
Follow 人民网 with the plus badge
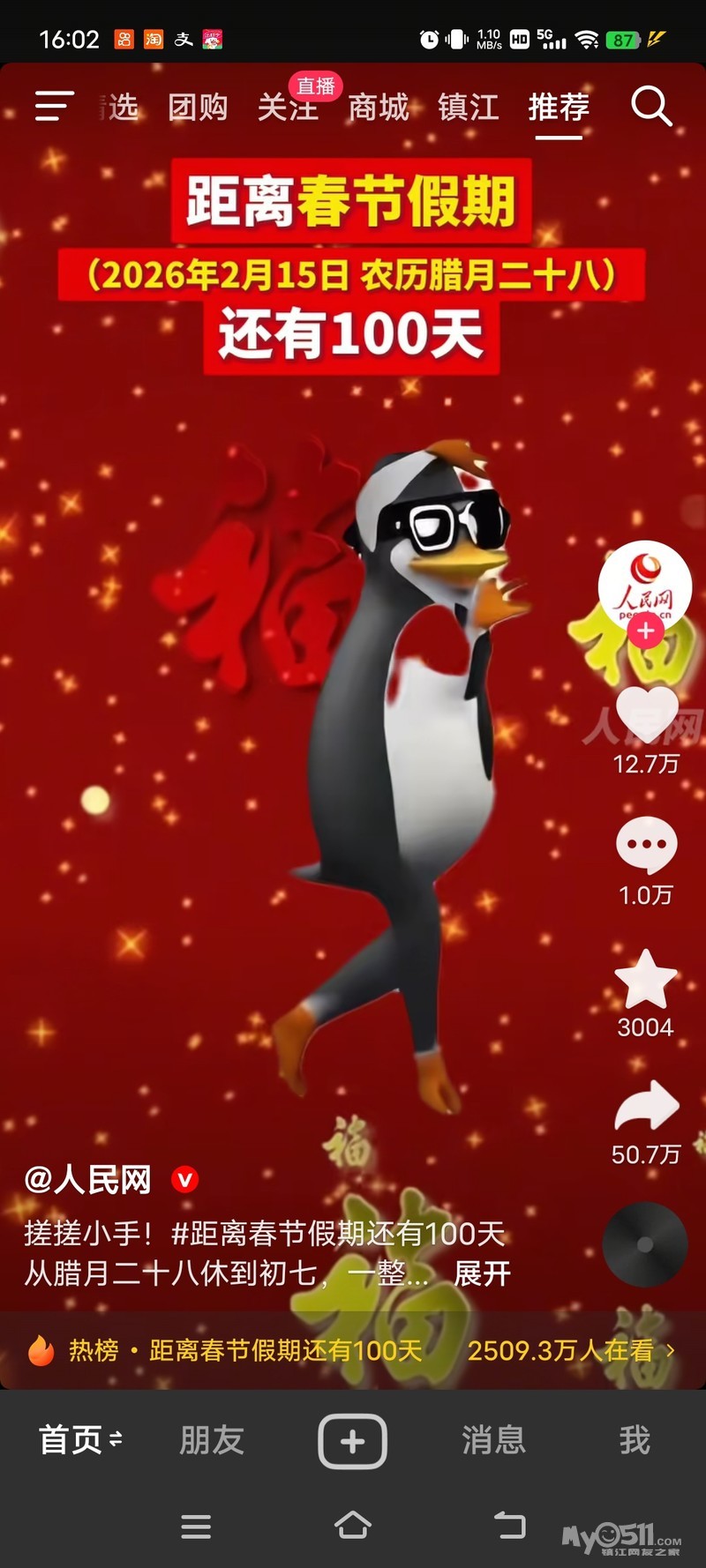coord(646,631)
